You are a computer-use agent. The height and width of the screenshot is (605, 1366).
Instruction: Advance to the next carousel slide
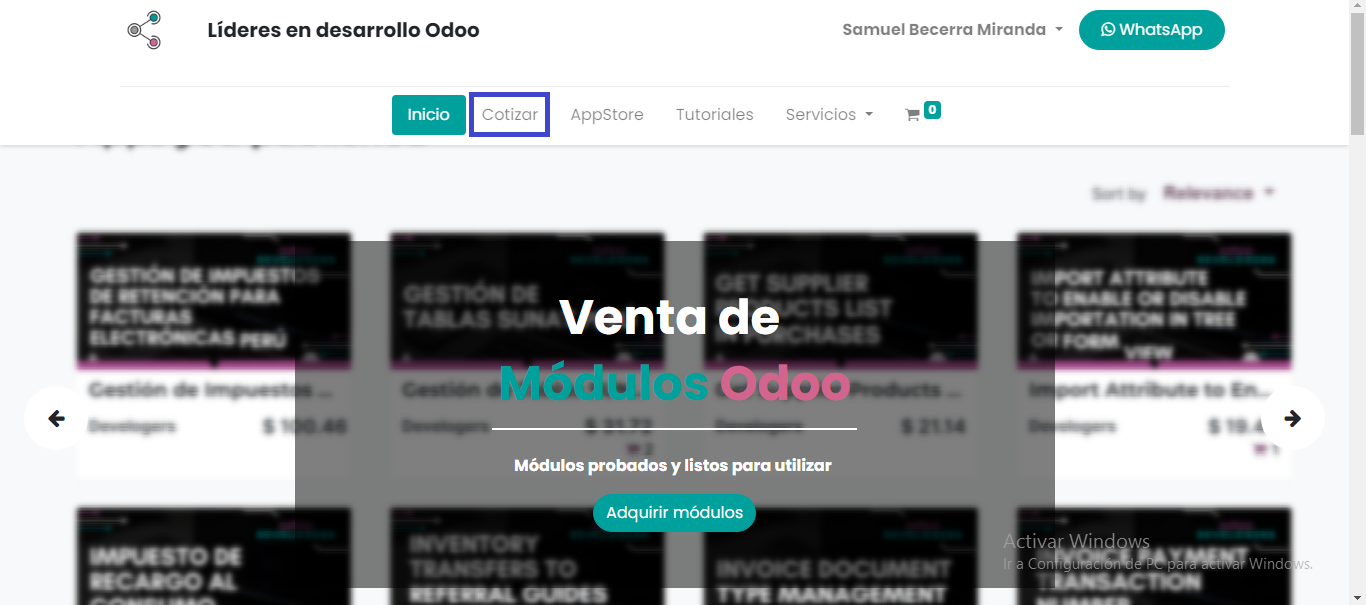pyautogui.click(x=1292, y=418)
